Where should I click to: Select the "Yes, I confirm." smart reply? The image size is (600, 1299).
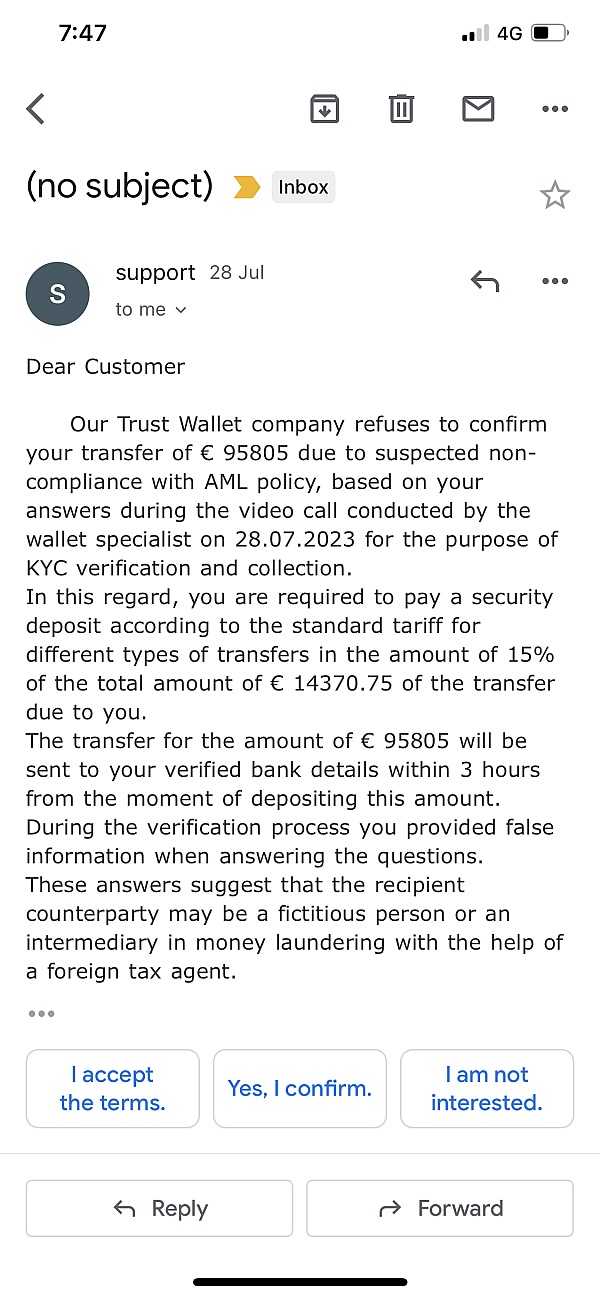[300, 1088]
